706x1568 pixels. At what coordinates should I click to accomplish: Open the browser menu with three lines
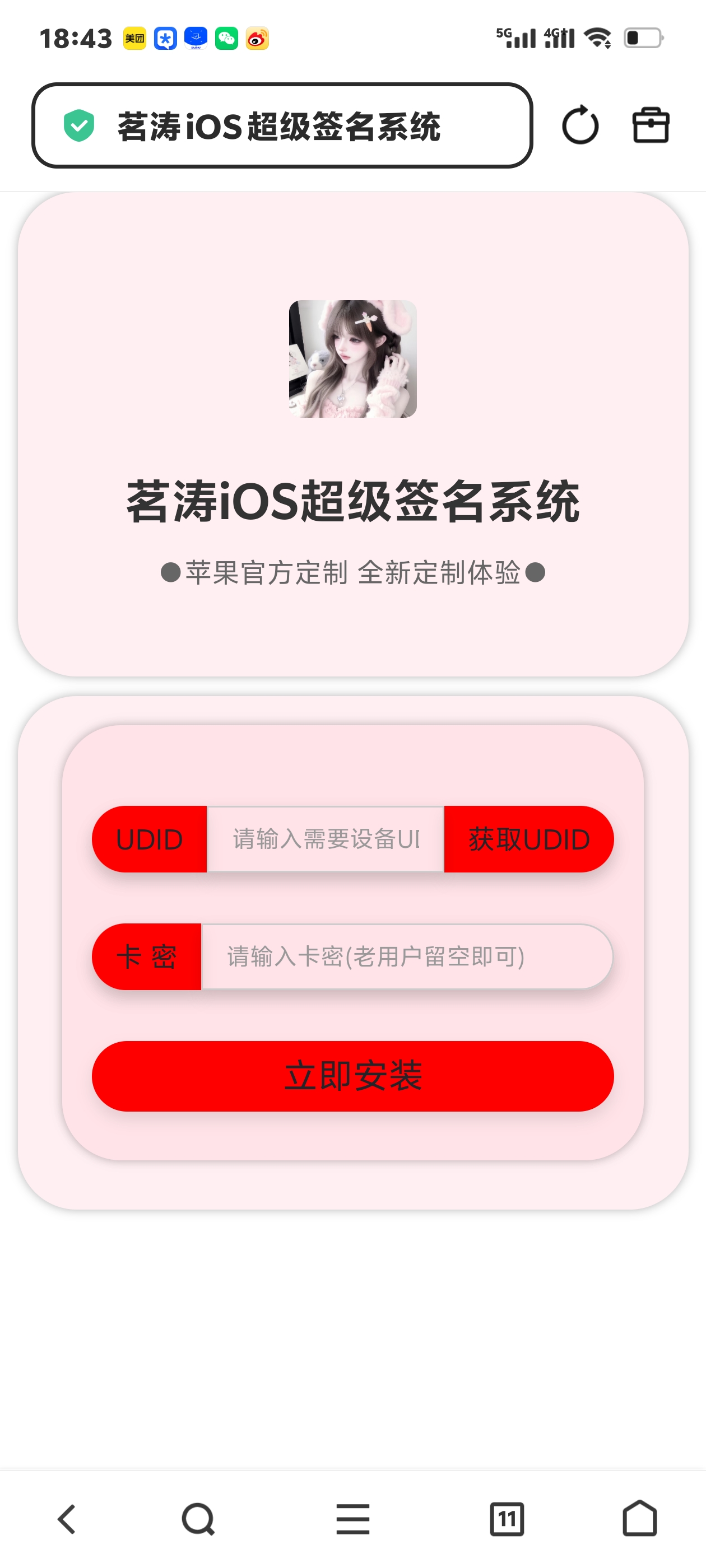pyautogui.click(x=352, y=1519)
